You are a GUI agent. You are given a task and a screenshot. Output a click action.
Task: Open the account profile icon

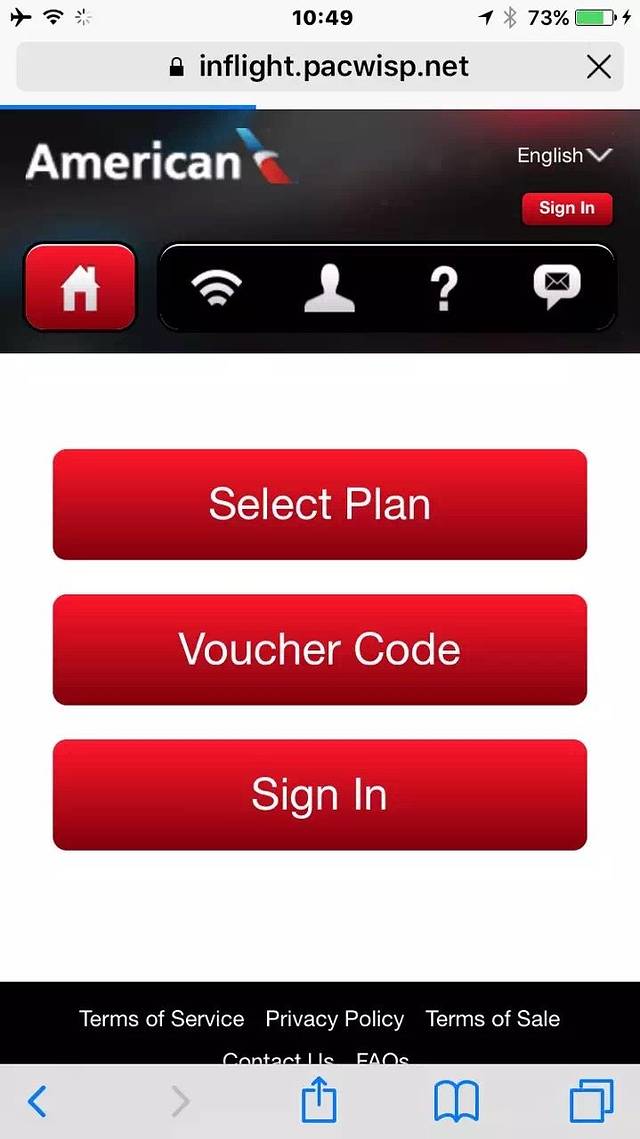329,288
